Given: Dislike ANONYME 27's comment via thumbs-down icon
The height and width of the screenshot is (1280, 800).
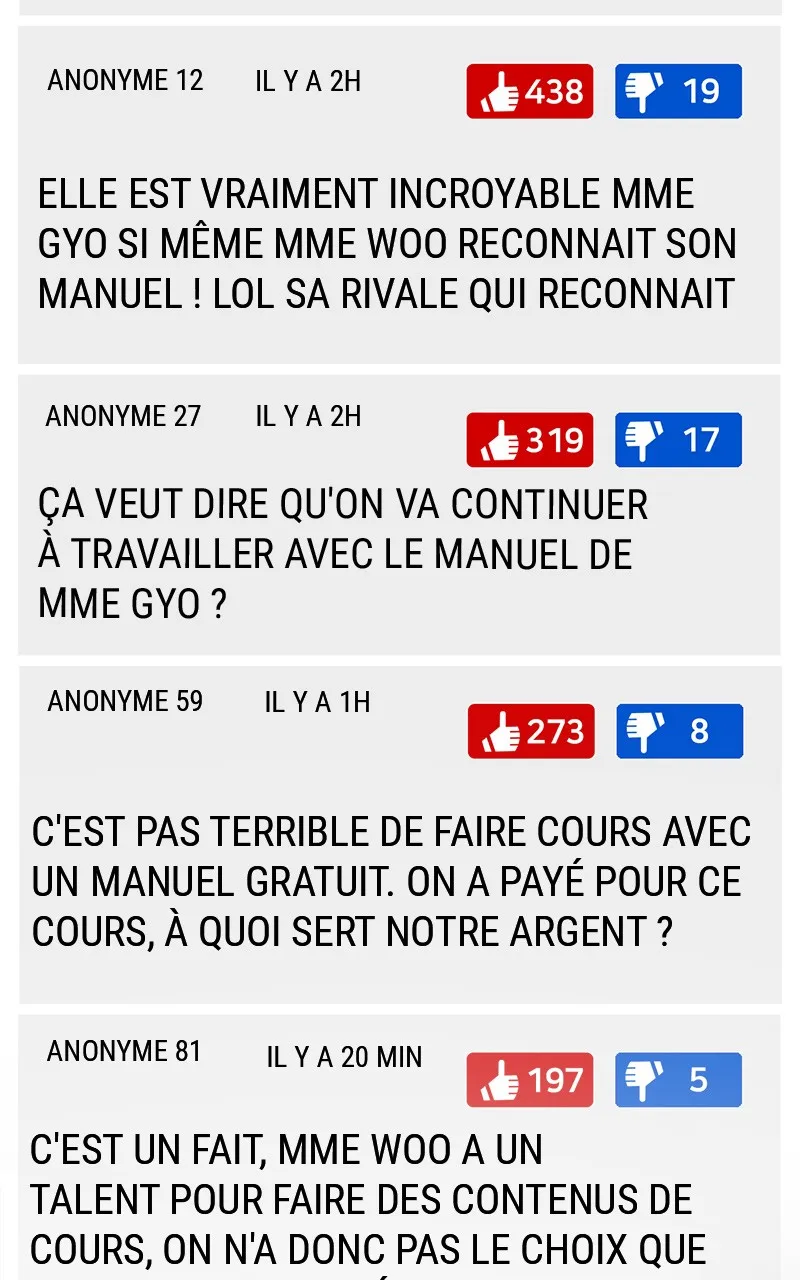Looking at the screenshot, I should click(644, 439).
